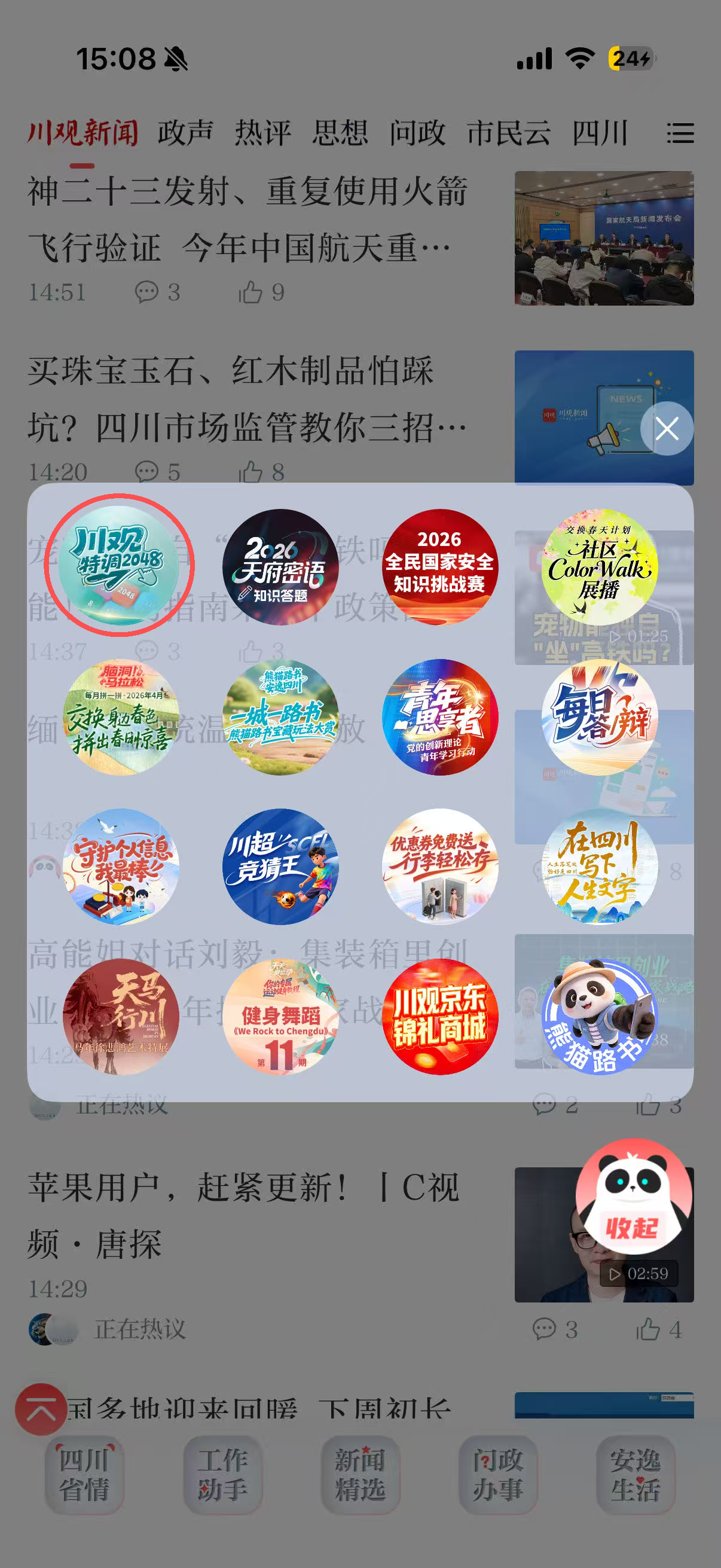Open 熊猫路书 panda icon
The image size is (721, 1568).
point(599,1017)
